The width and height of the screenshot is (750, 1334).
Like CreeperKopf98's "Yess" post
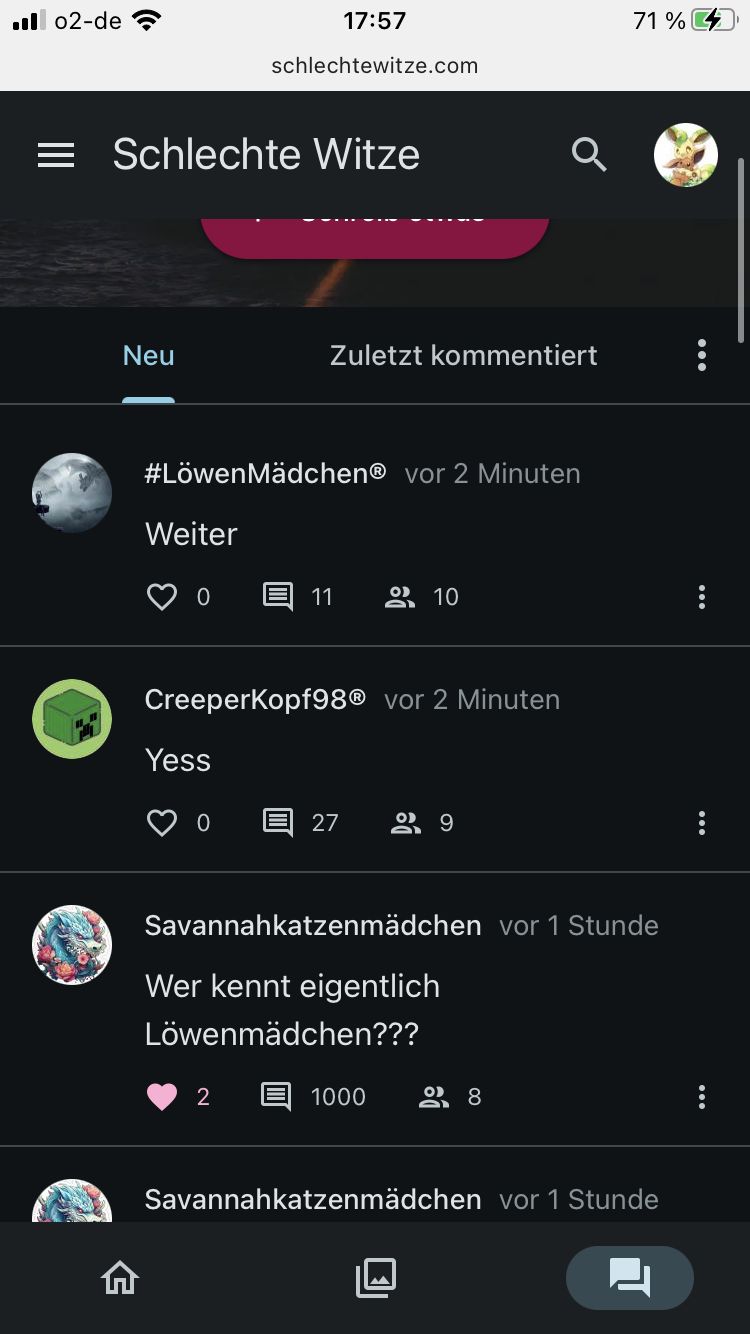tap(162, 823)
